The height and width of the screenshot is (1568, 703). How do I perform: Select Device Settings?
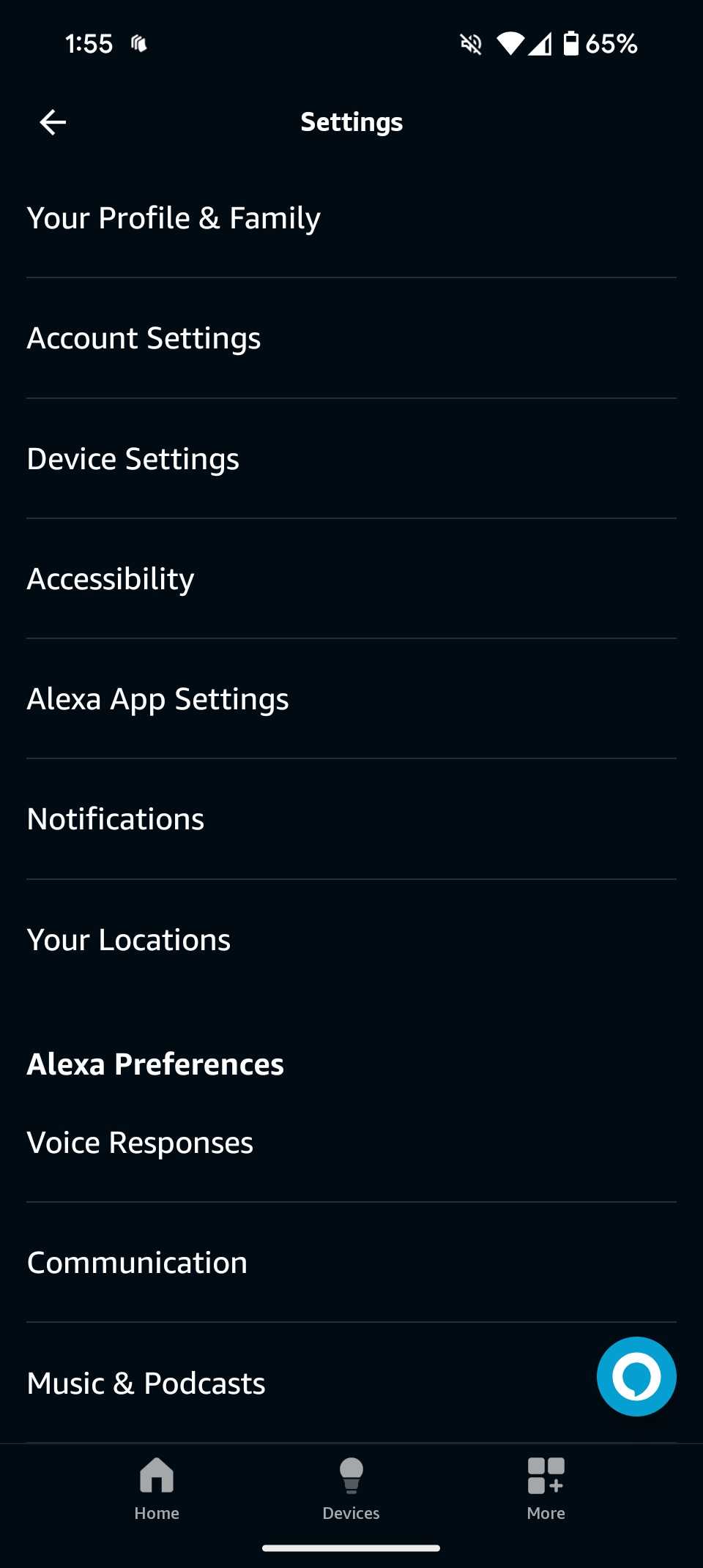[133, 458]
